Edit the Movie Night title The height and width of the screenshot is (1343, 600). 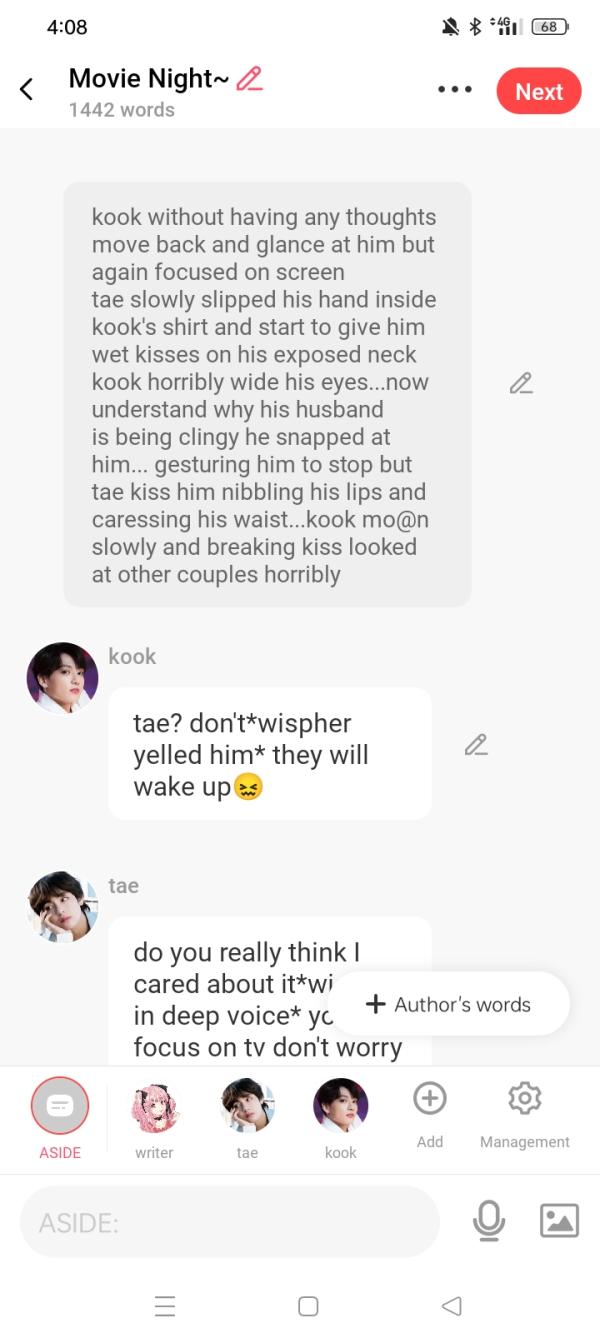coord(249,78)
